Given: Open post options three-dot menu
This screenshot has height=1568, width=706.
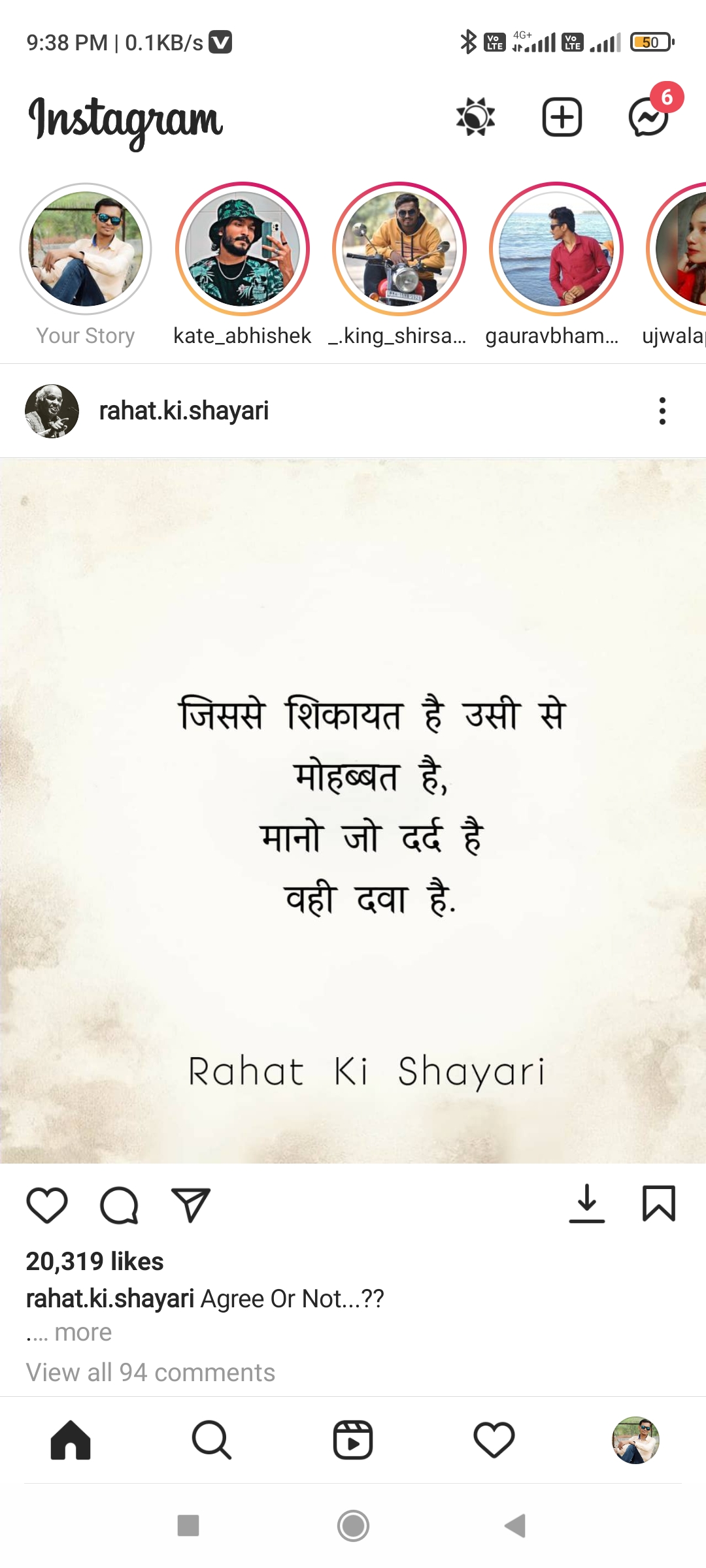Looking at the screenshot, I should pyautogui.click(x=662, y=411).
